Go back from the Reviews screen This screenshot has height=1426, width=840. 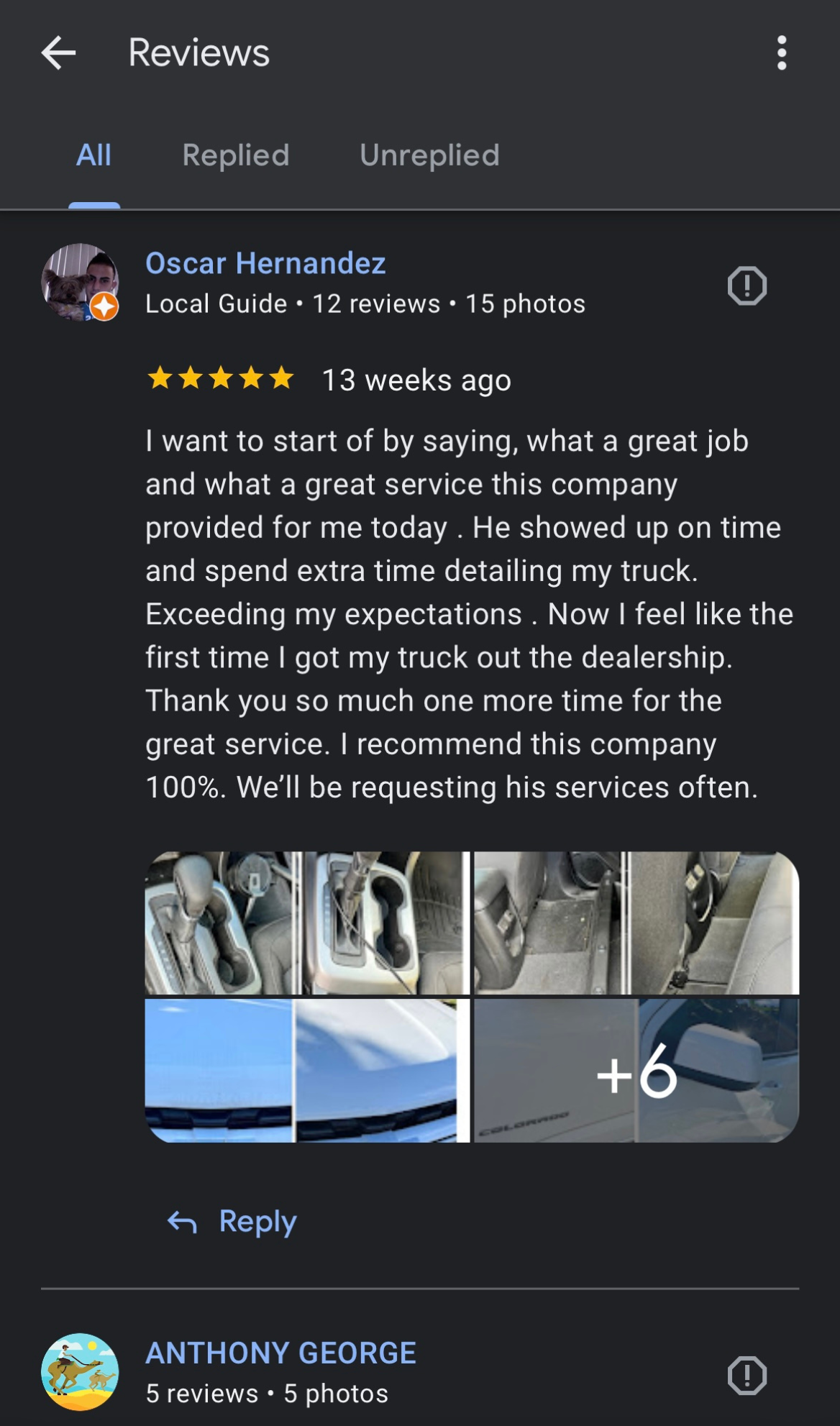pos(59,53)
